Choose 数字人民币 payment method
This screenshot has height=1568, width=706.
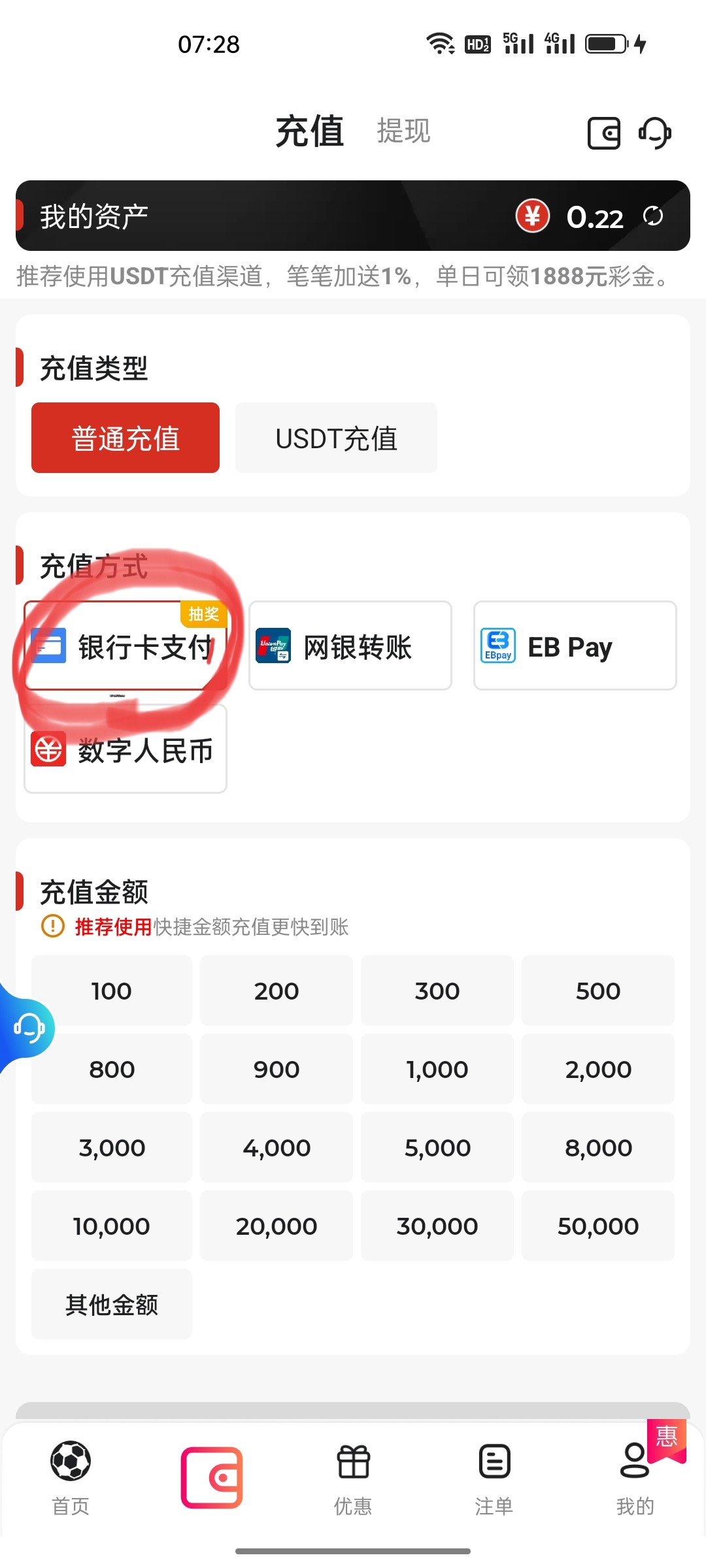pos(126,749)
